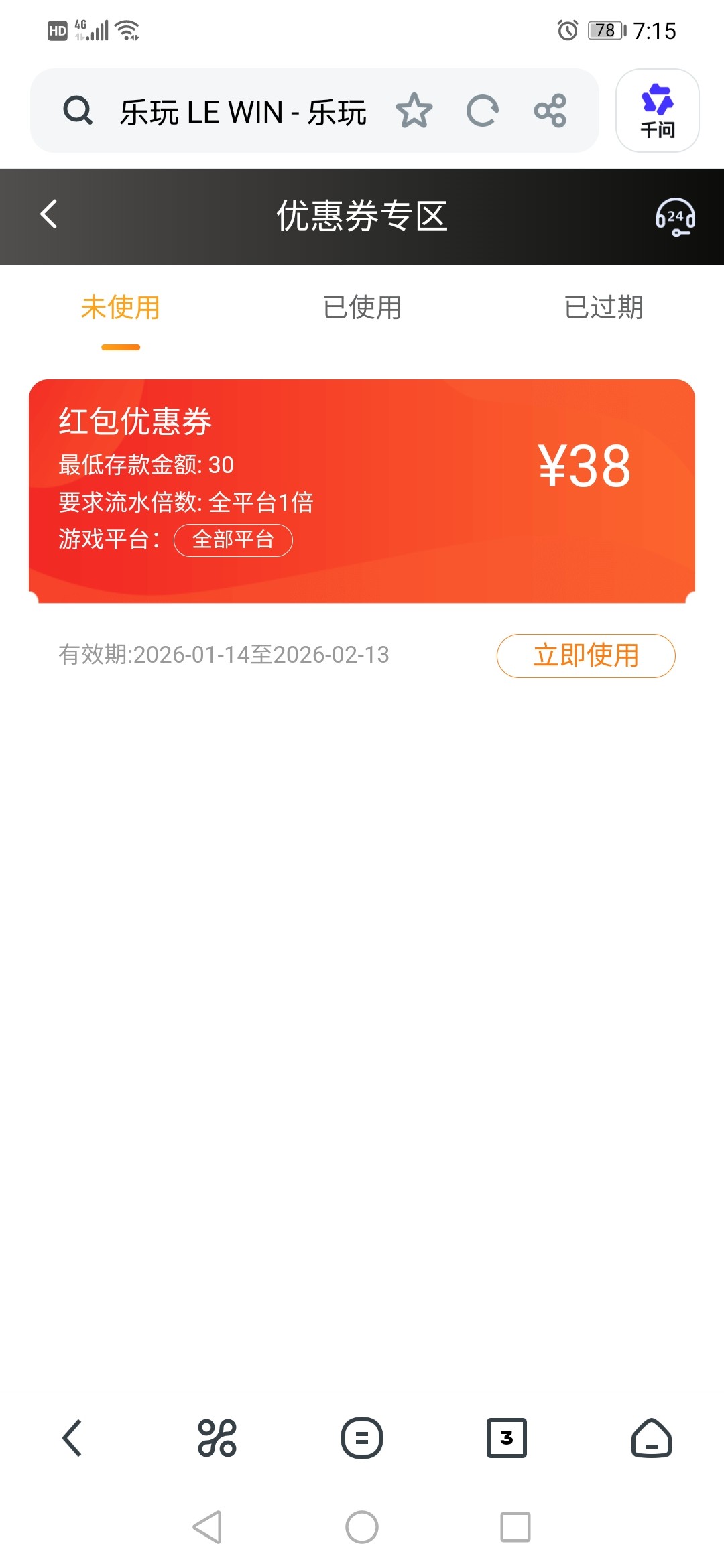The image size is (724, 1568).
Task: Open the 24-hour customer service icon
Action: click(676, 216)
